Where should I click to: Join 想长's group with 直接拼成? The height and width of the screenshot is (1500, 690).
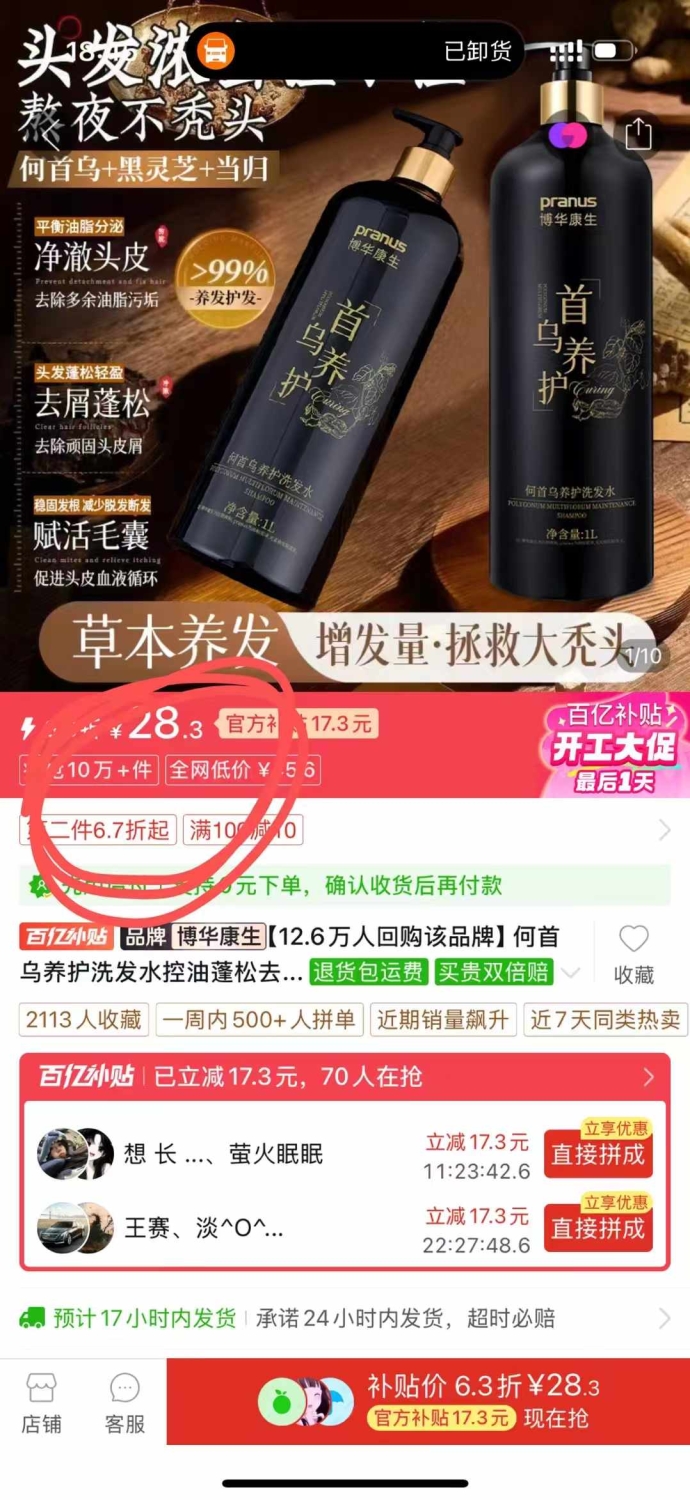click(x=598, y=1155)
